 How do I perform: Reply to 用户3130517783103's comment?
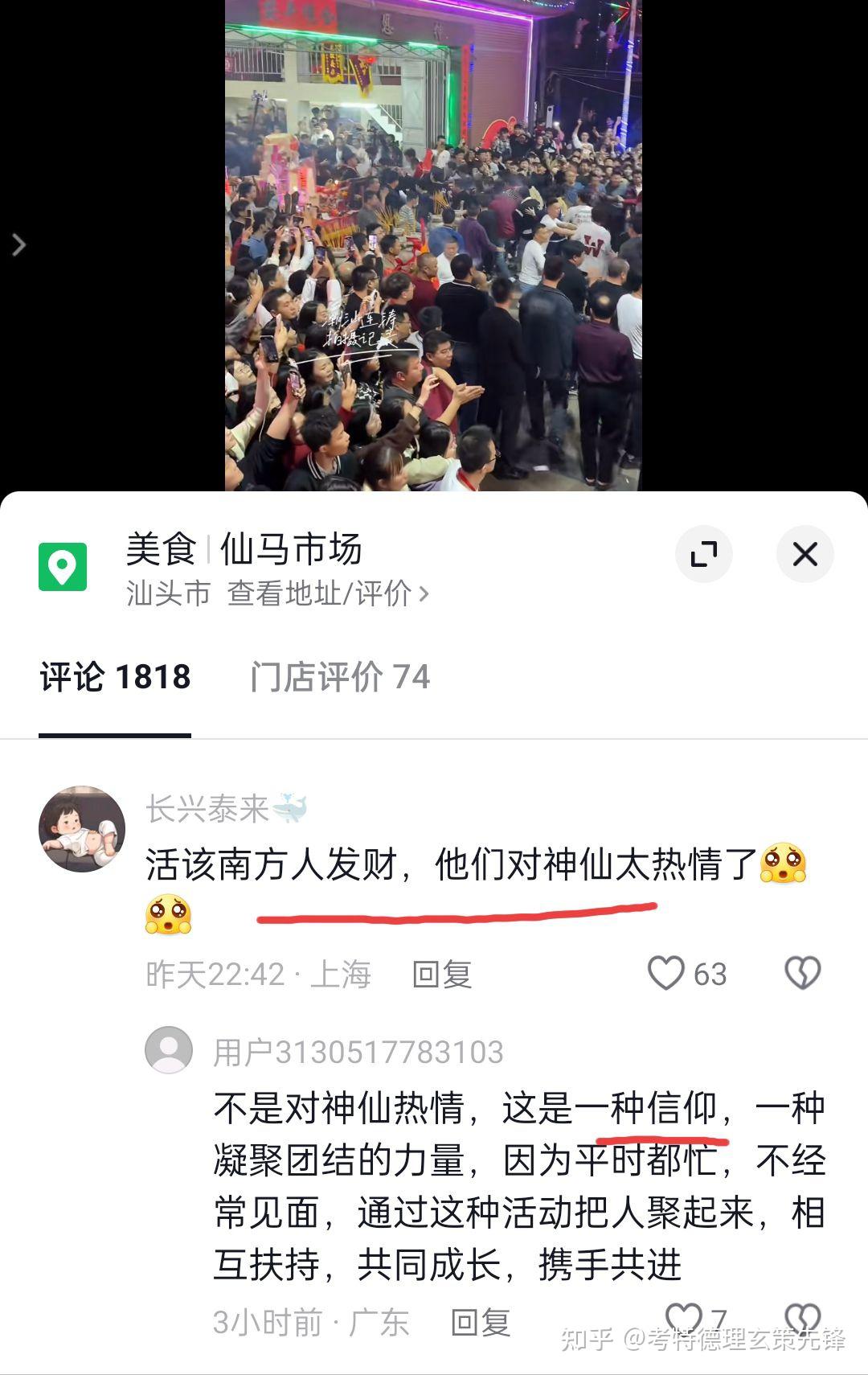coord(480,1323)
